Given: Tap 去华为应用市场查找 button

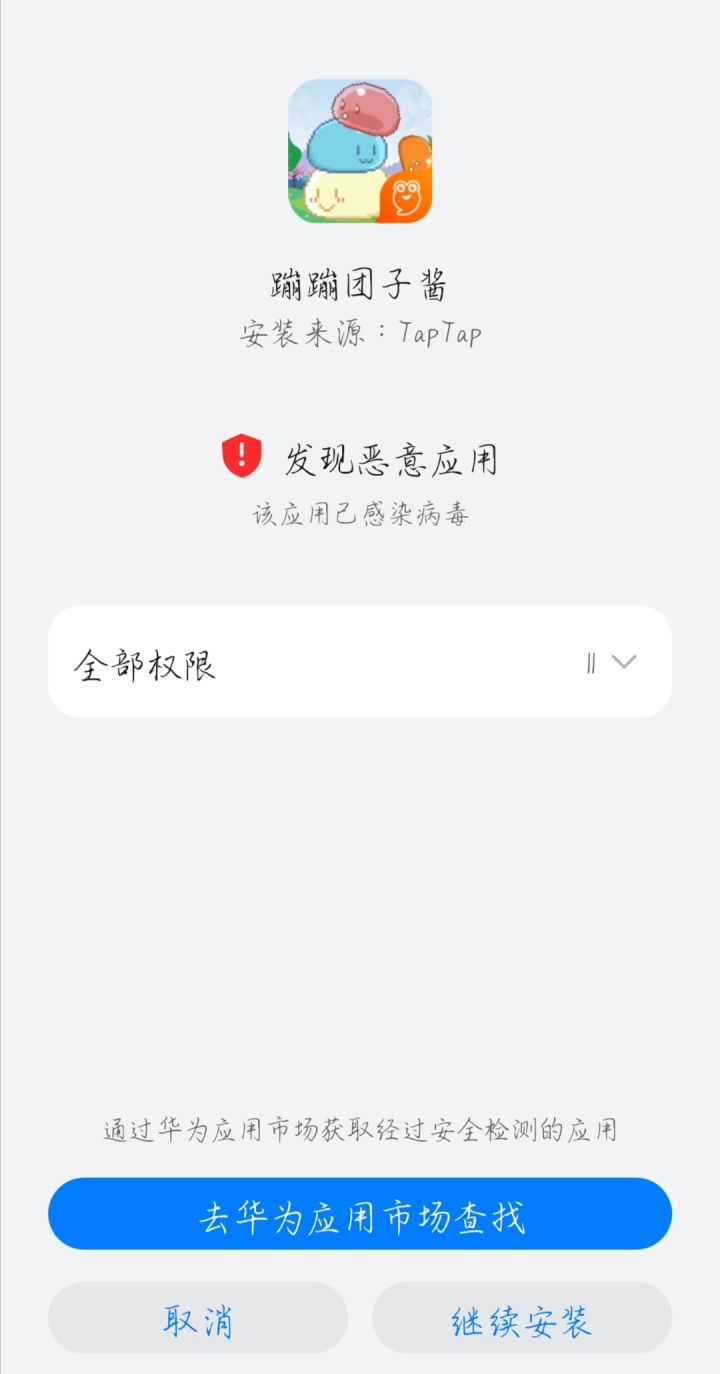Looking at the screenshot, I should pos(360,1214).
